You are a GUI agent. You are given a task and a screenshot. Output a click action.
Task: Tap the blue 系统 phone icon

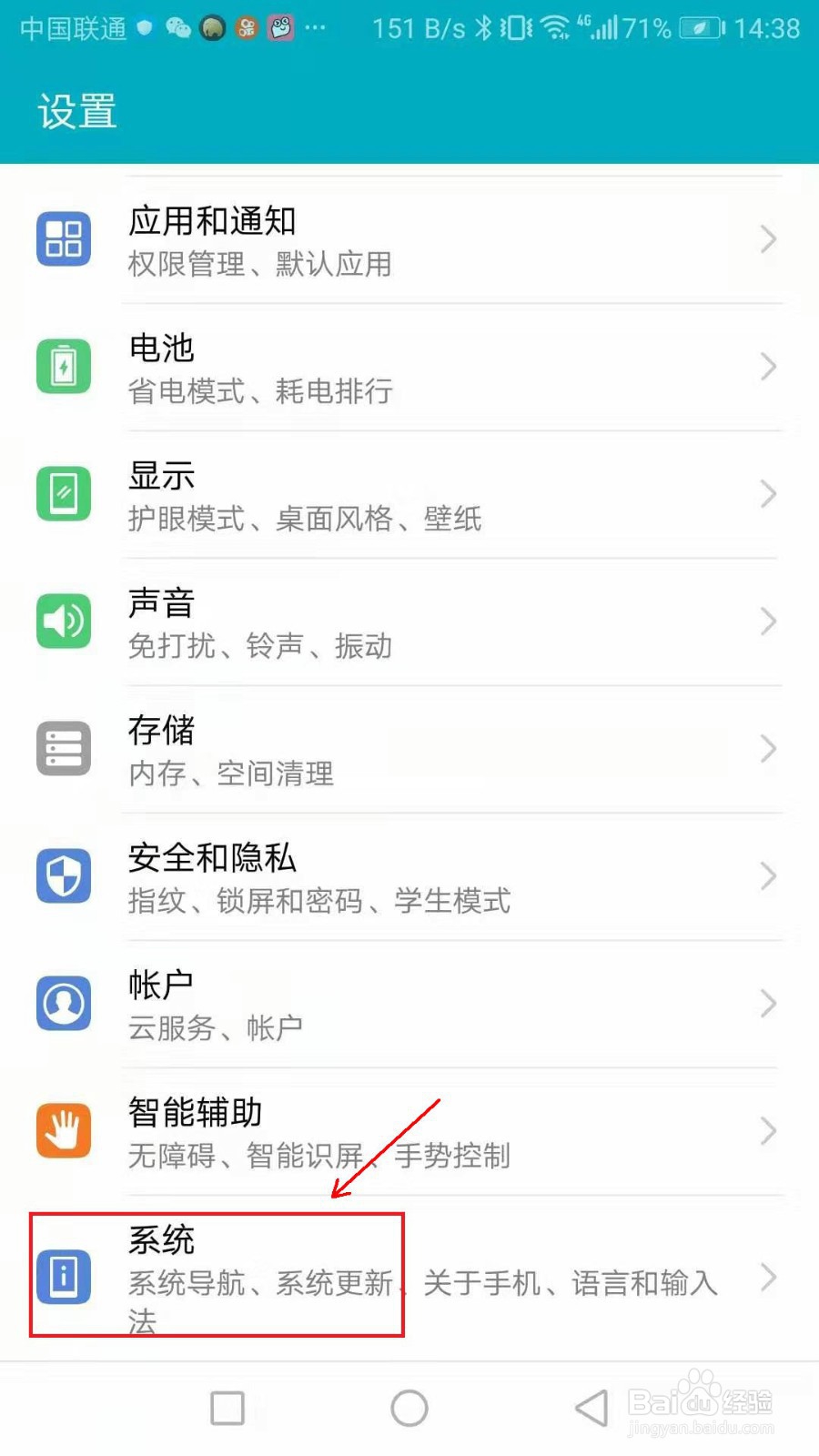[x=63, y=1277]
